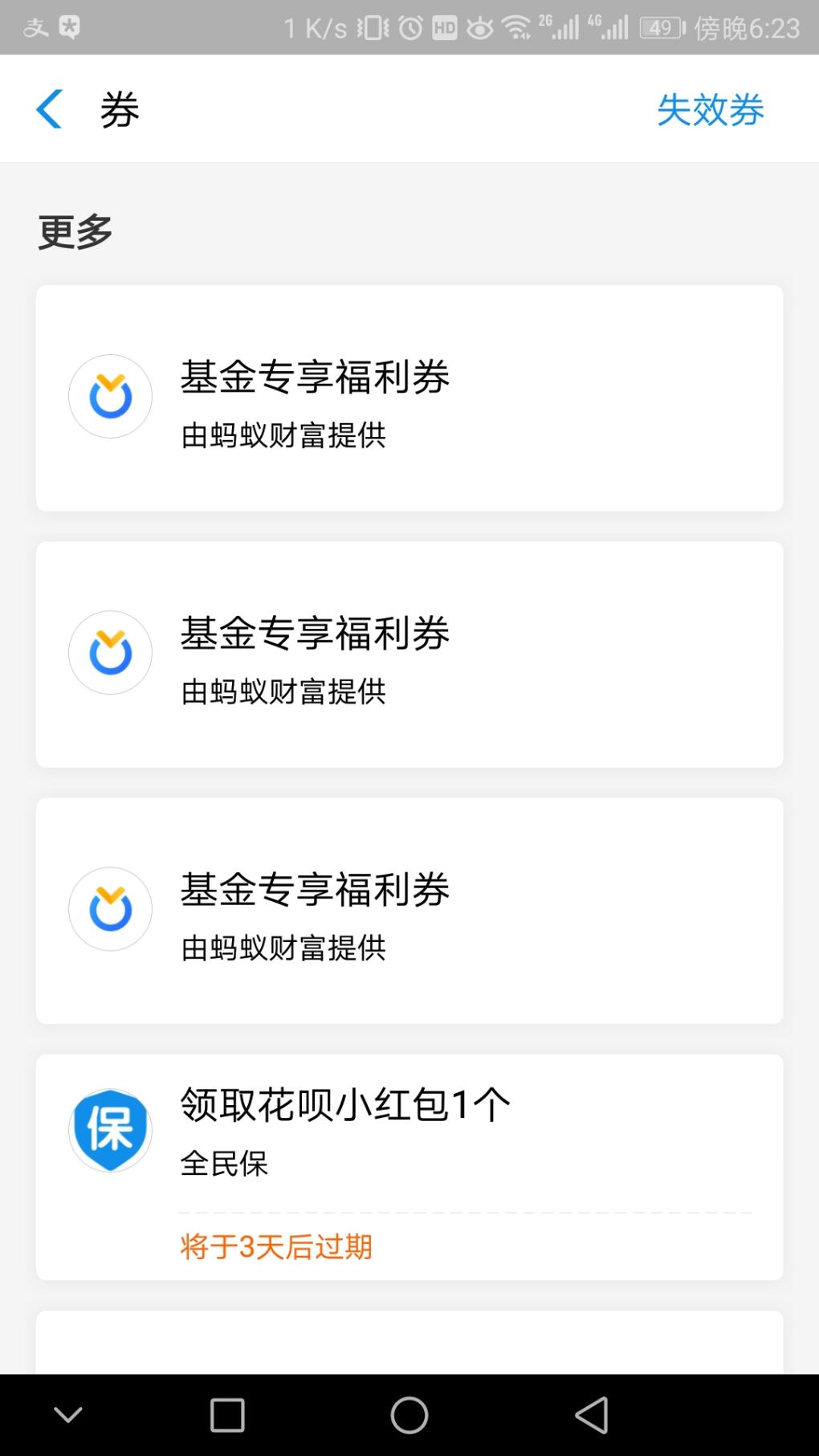Tap the system home button
This screenshot has width=819, height=1456.
pos(409,1415)
